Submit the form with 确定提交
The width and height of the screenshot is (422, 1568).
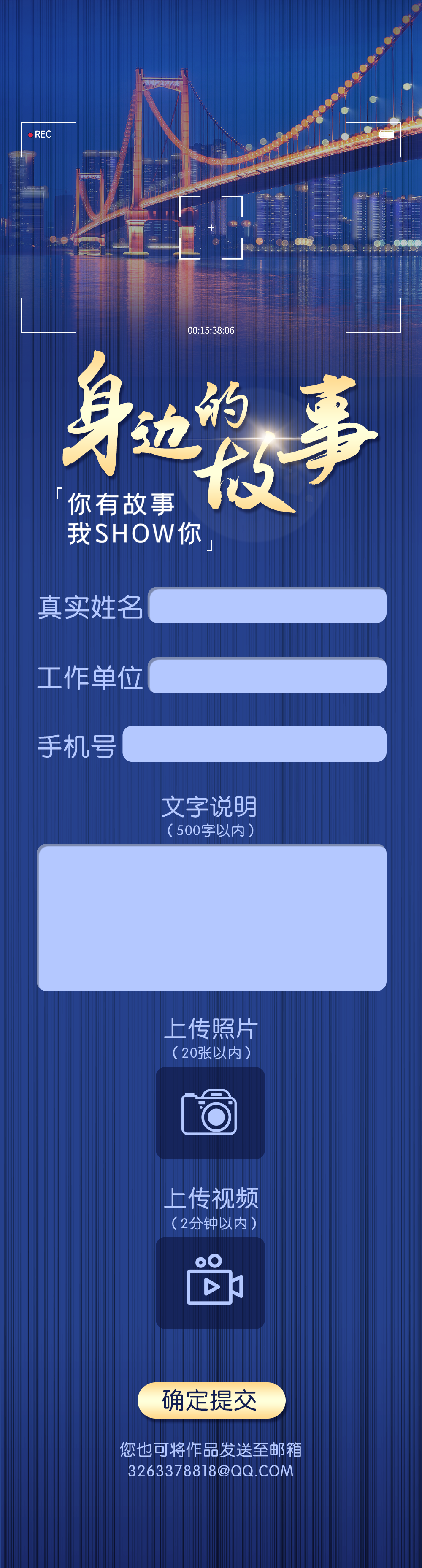(x=211, y=1400)
